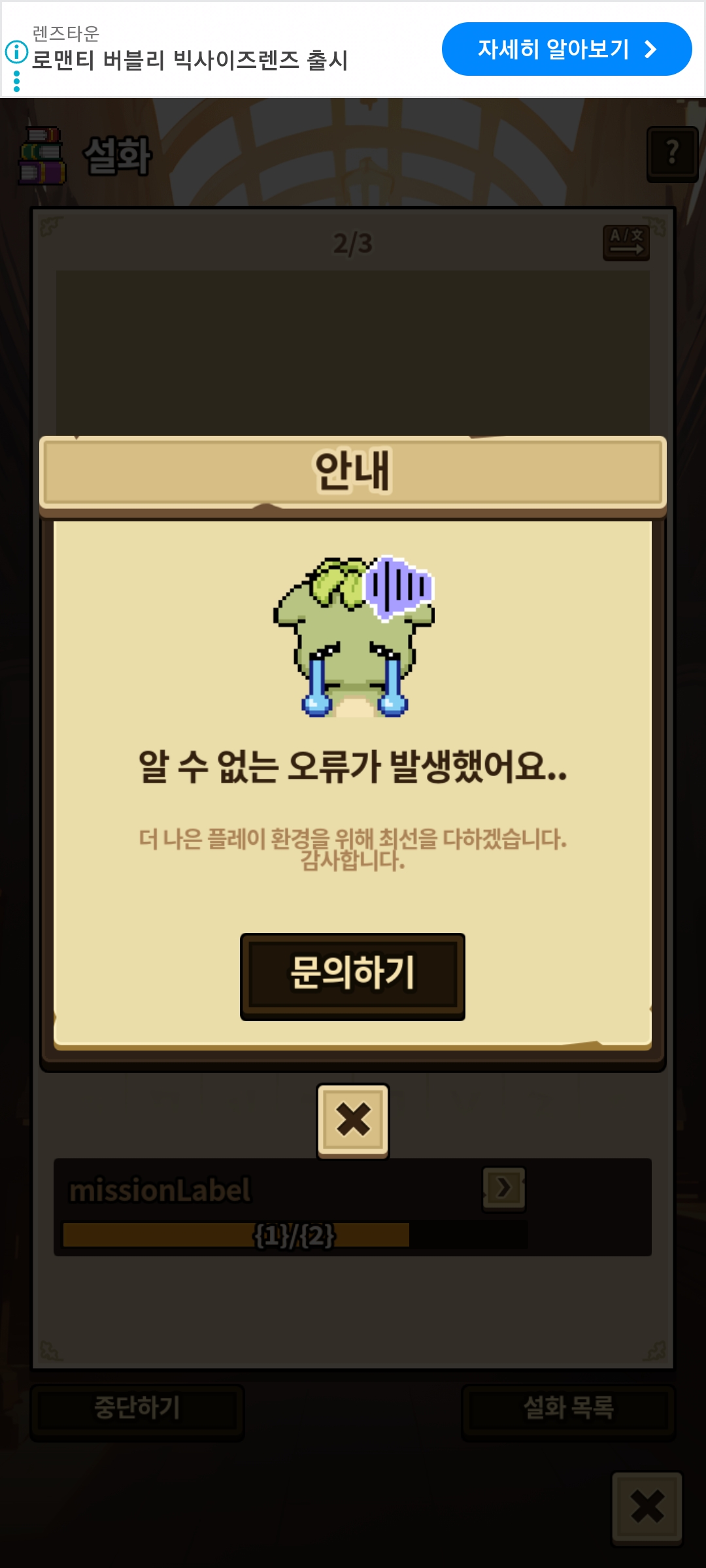The height and width of the screenshot is (1568, 706).
Task: Tap the 문의하기 inquiry button
Action: point(352,975)
